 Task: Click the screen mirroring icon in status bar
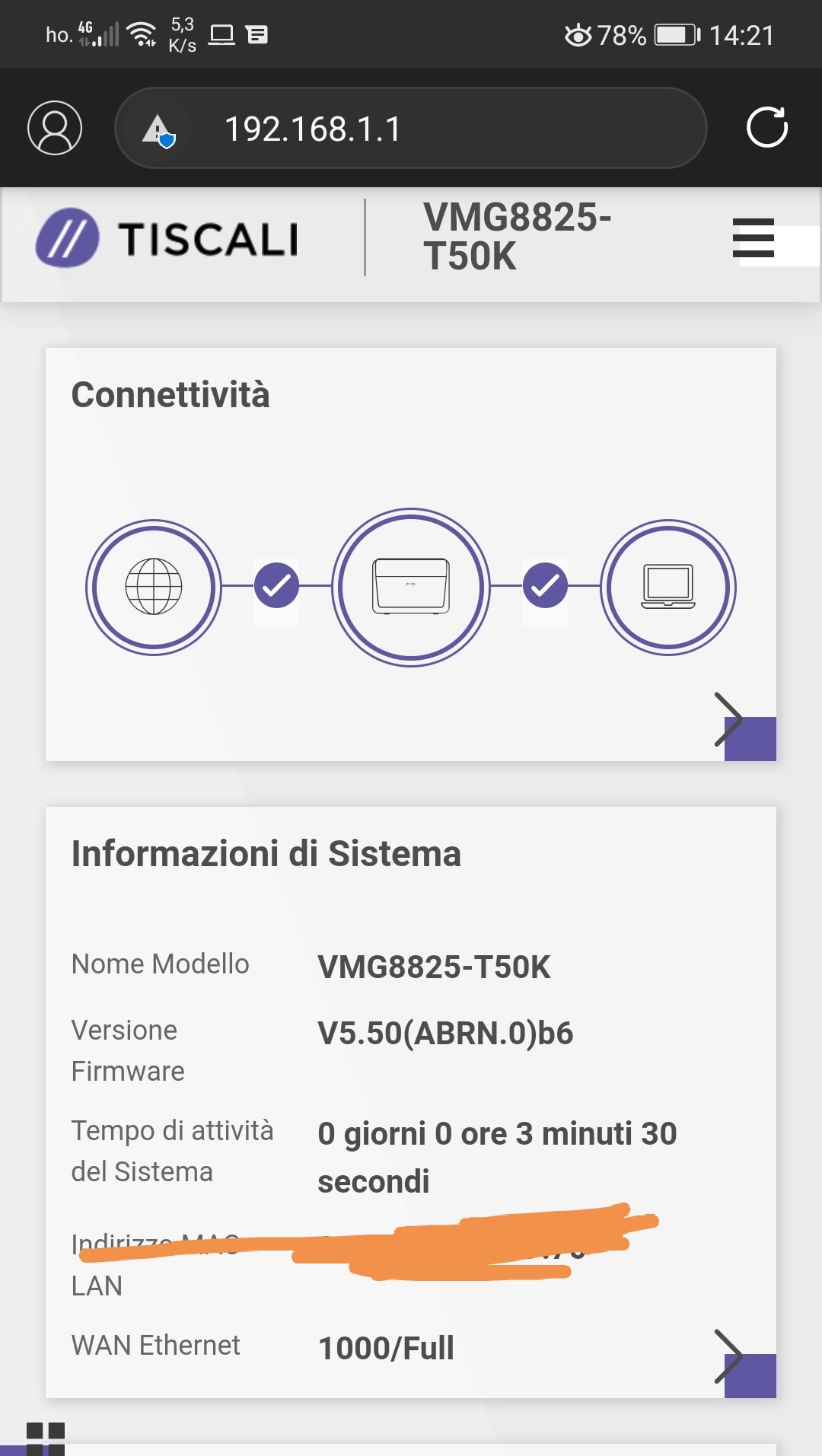click(223, 33)
